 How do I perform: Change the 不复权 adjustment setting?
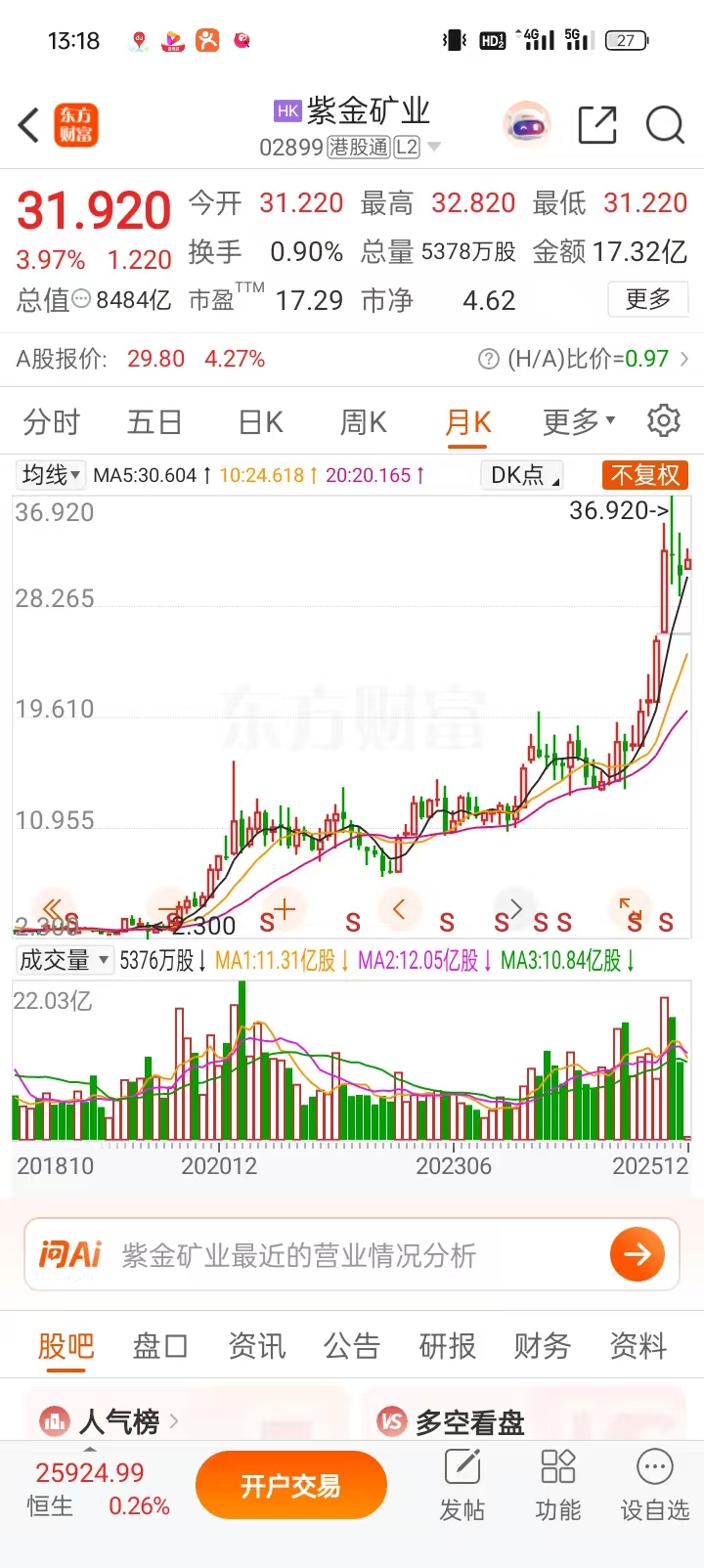[x=644, y=475]
